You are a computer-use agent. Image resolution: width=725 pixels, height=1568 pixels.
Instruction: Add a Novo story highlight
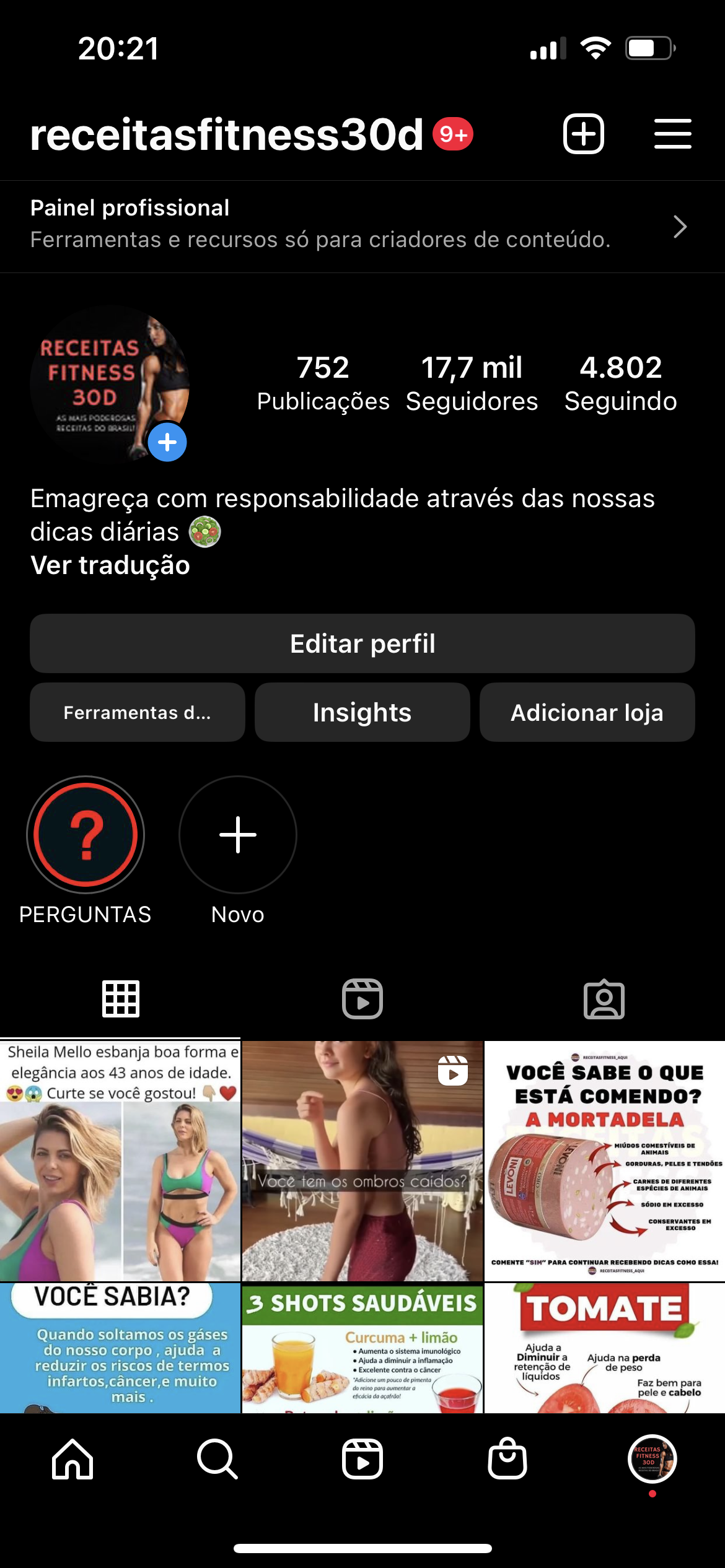click(x=238, y=835)
